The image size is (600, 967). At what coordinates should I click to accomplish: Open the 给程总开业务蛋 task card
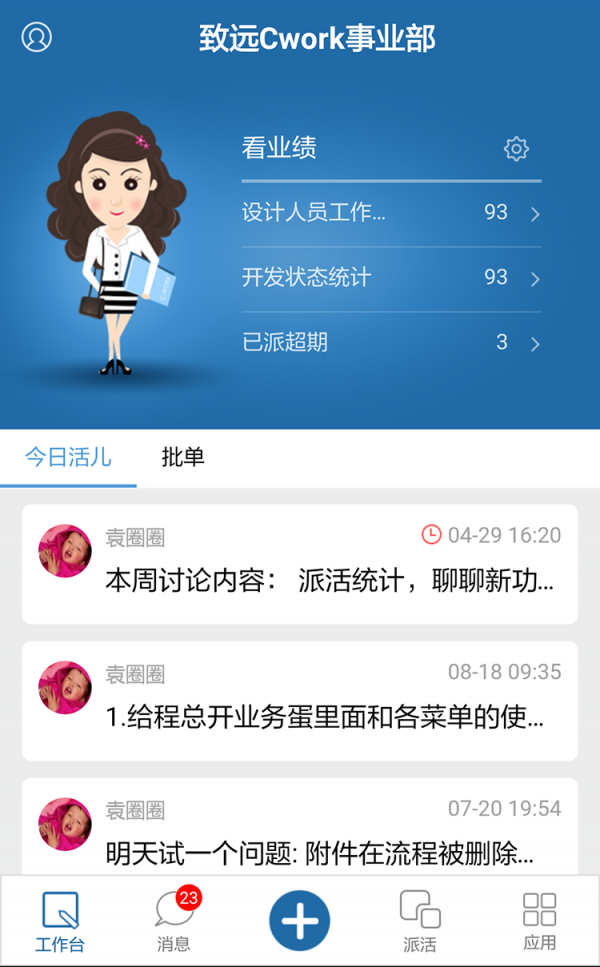pos(300,701)
